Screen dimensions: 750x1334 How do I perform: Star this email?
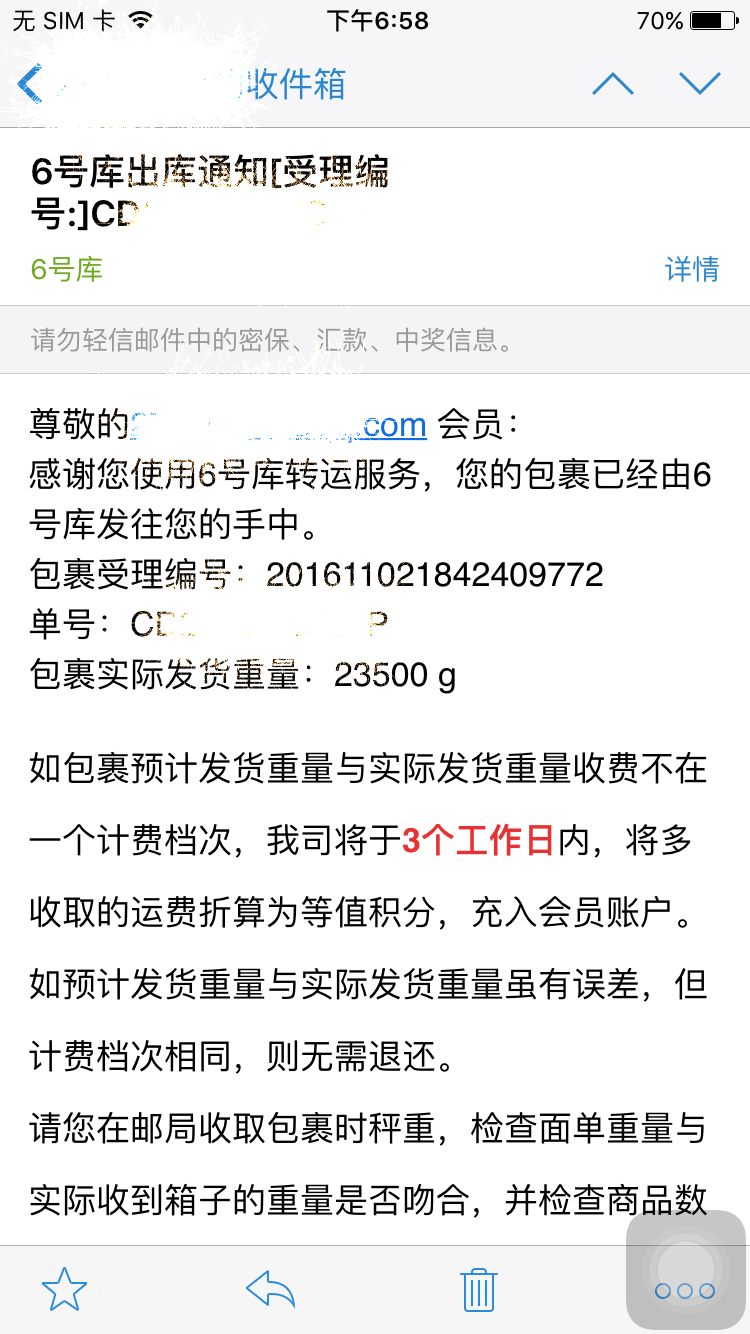tap(64, 1290)
